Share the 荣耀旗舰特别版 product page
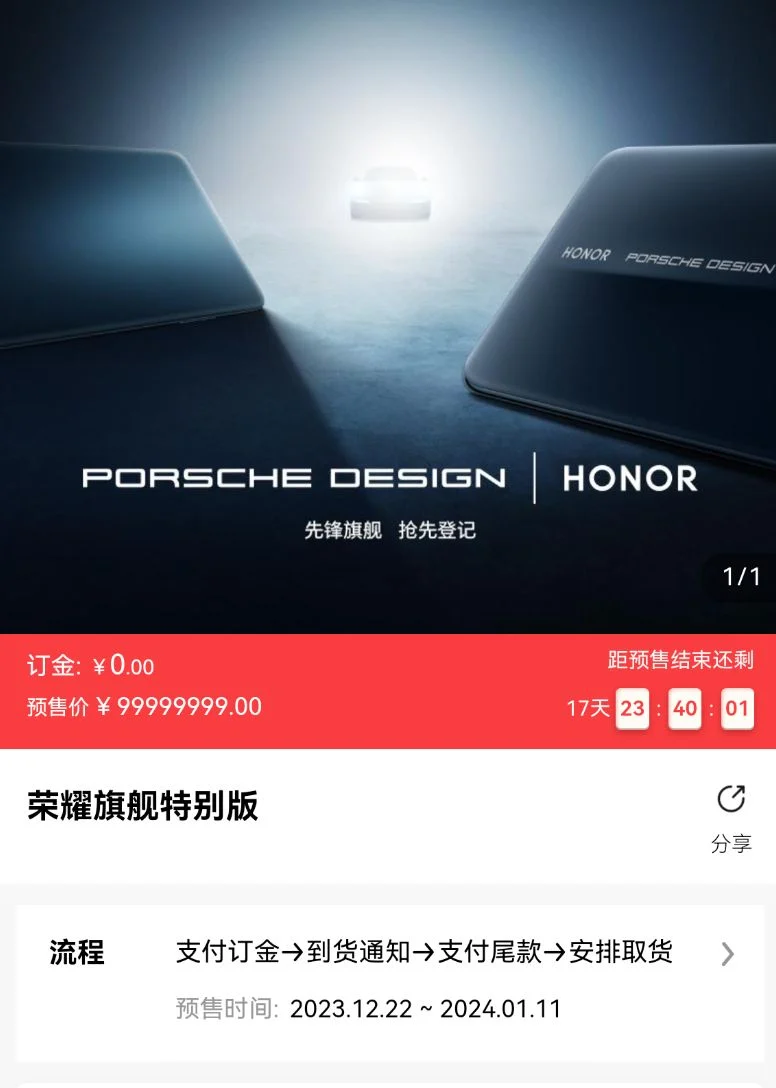Screen dimensions: 776x1088 click(x=731, y=816)
